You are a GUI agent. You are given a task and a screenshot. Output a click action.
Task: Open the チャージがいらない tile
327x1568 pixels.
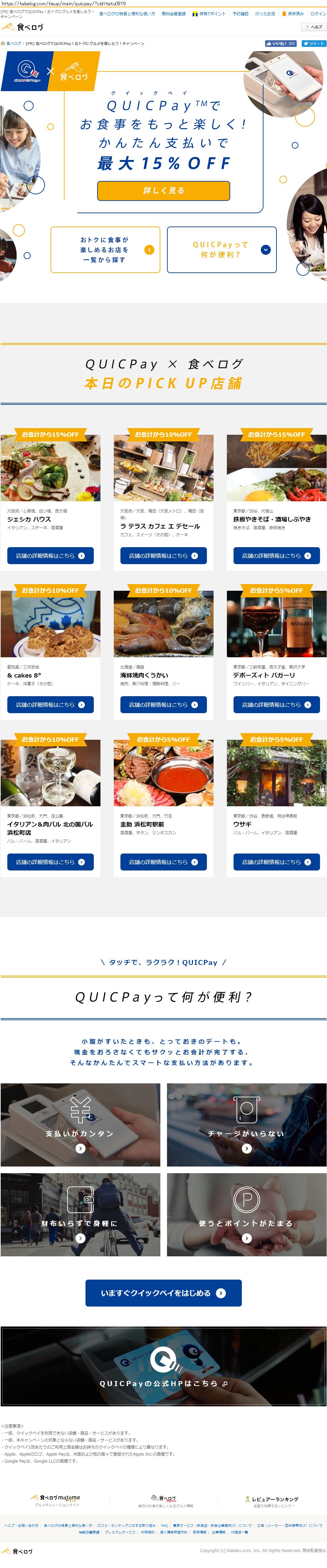pyautogui.click(x=246, y=1125)
